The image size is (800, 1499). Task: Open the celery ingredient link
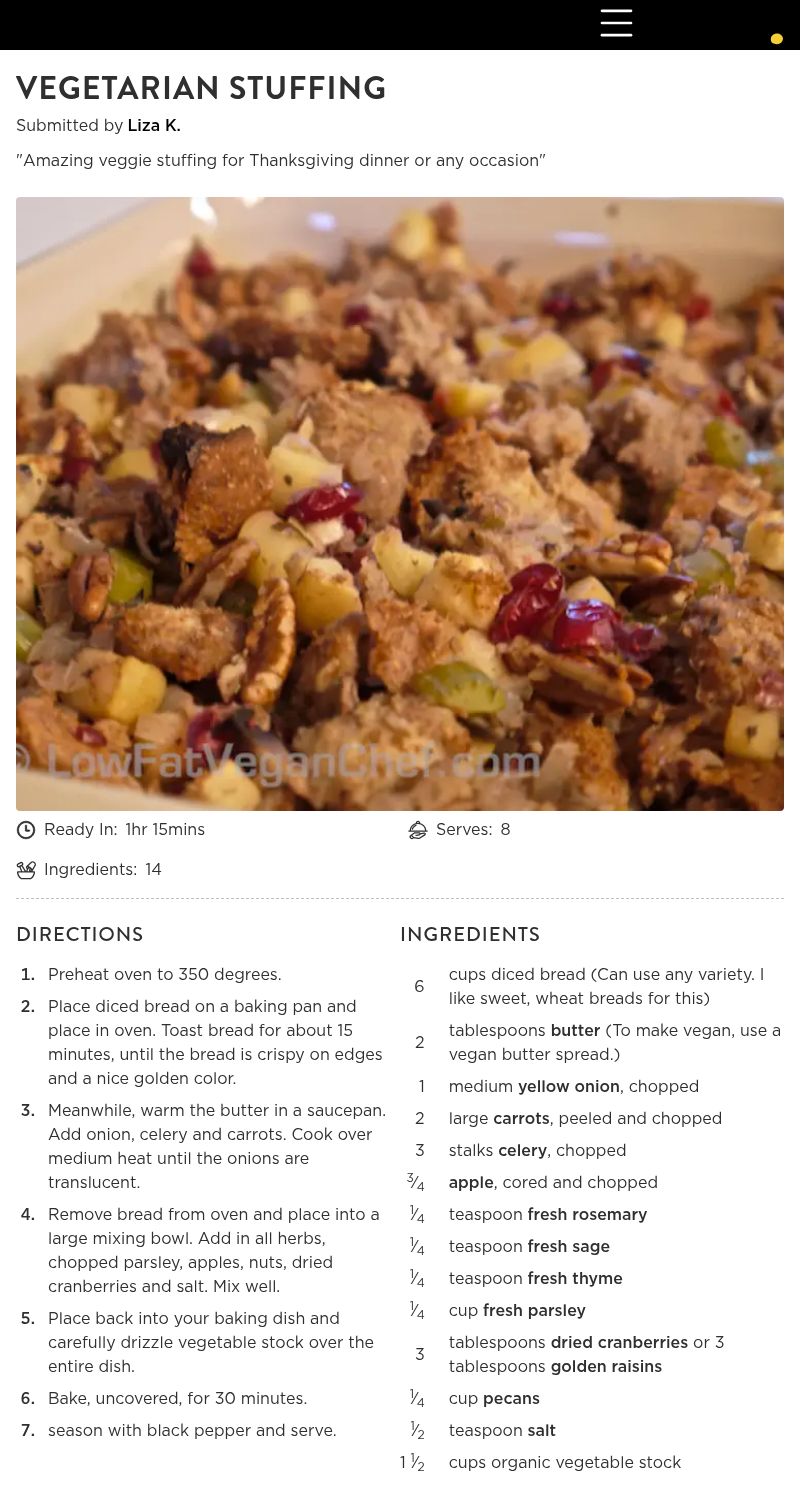(522, 1151)
